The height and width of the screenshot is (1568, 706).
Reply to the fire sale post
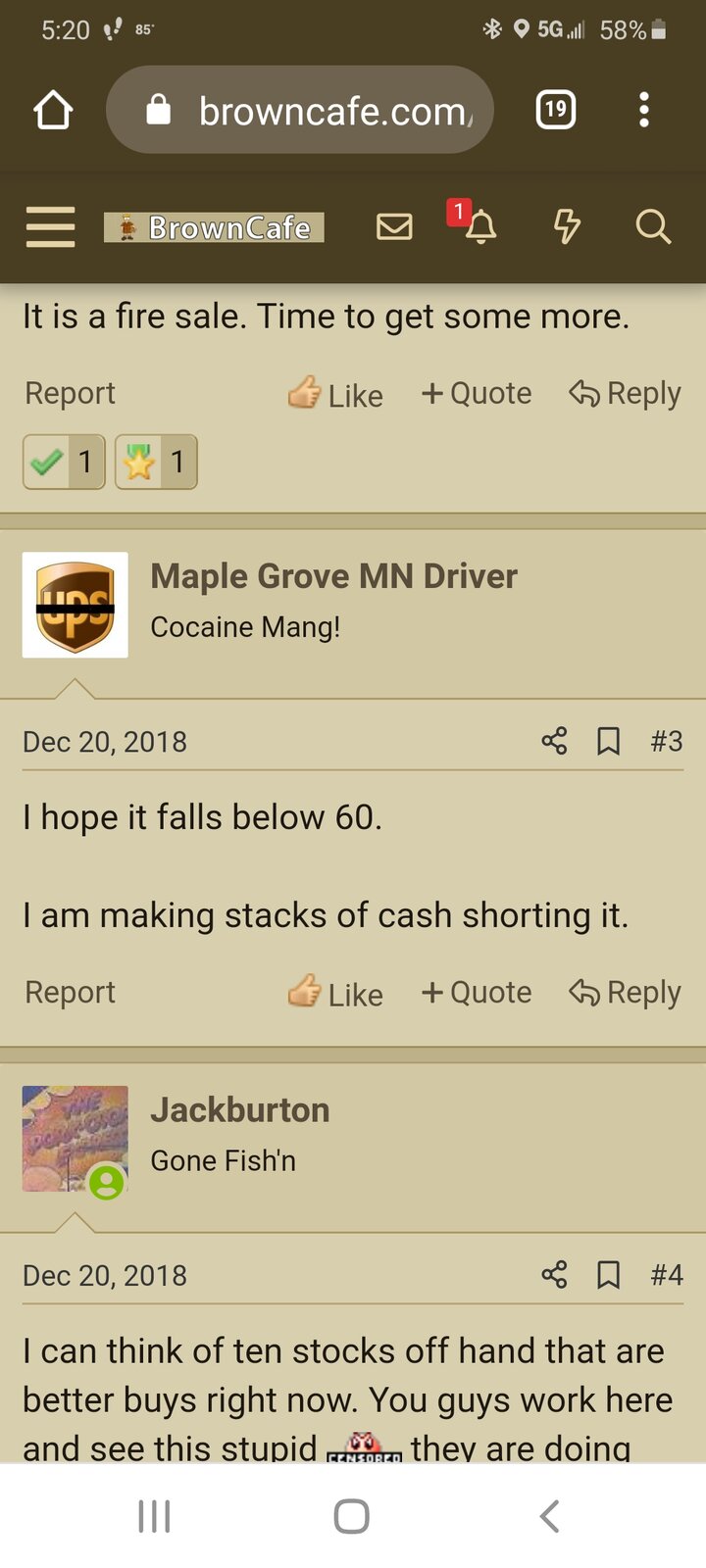625,394
